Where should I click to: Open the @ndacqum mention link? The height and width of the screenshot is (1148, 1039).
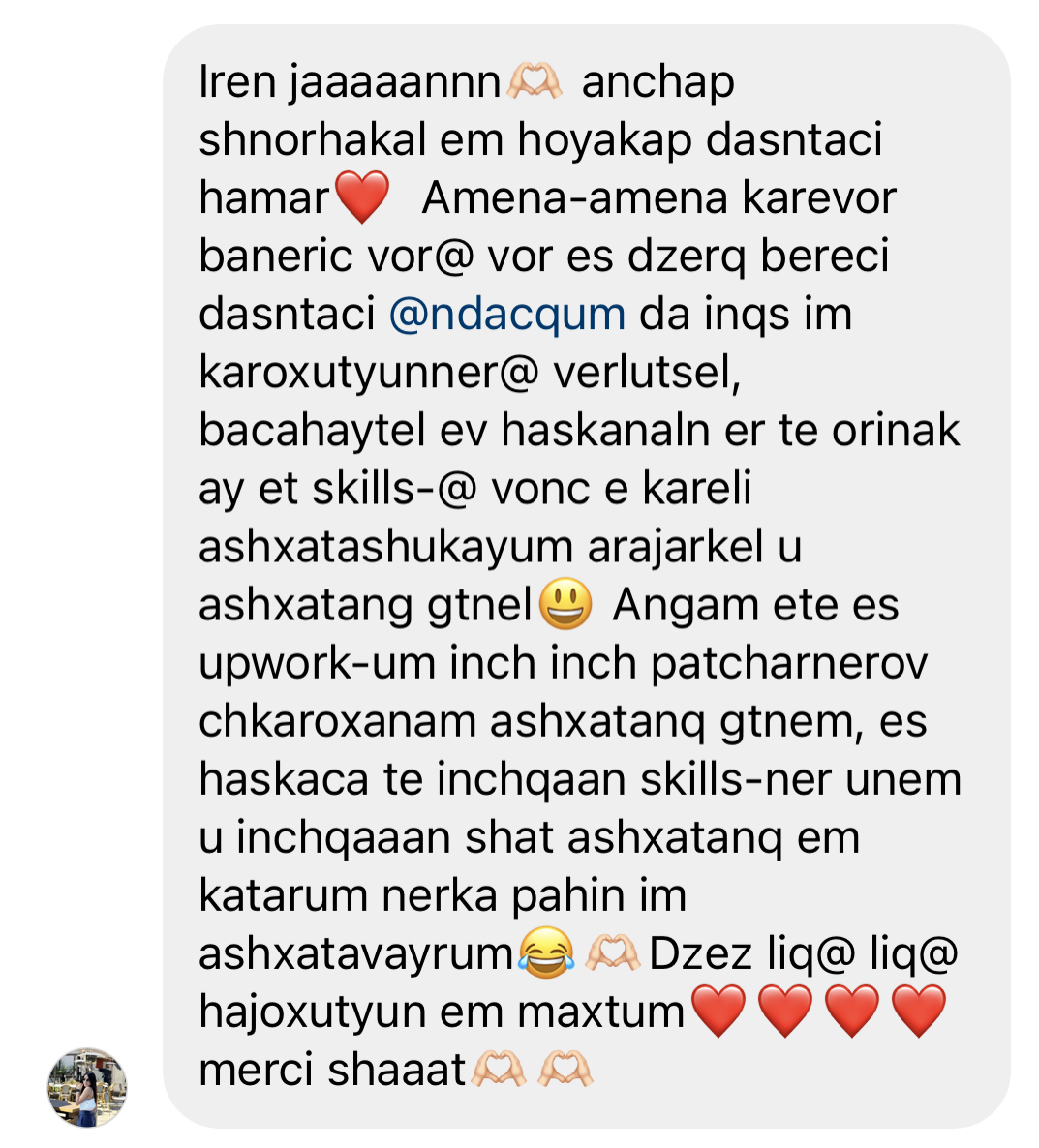point(506,315)
